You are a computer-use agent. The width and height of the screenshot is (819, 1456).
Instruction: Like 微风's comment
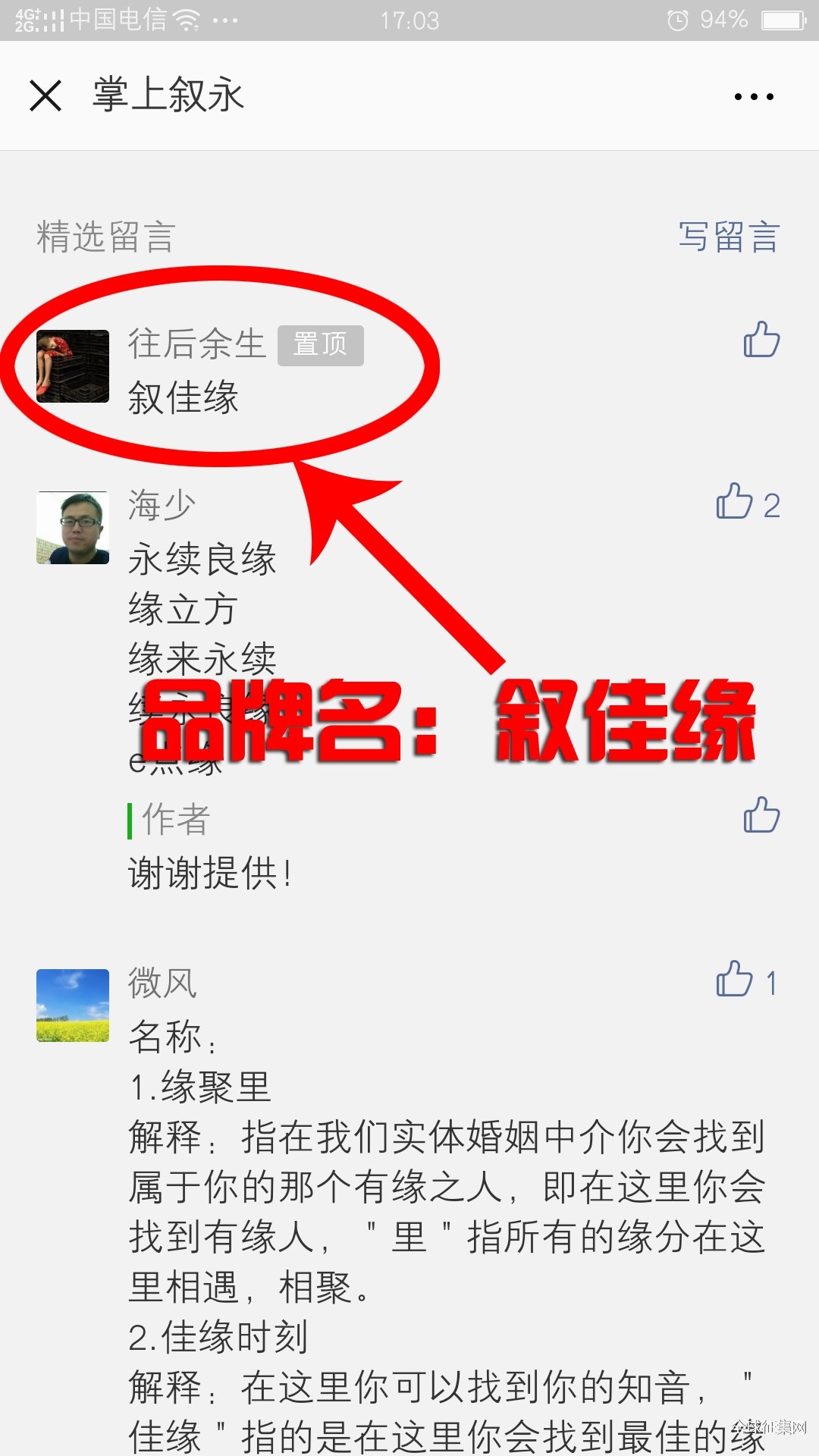[735, 980]
